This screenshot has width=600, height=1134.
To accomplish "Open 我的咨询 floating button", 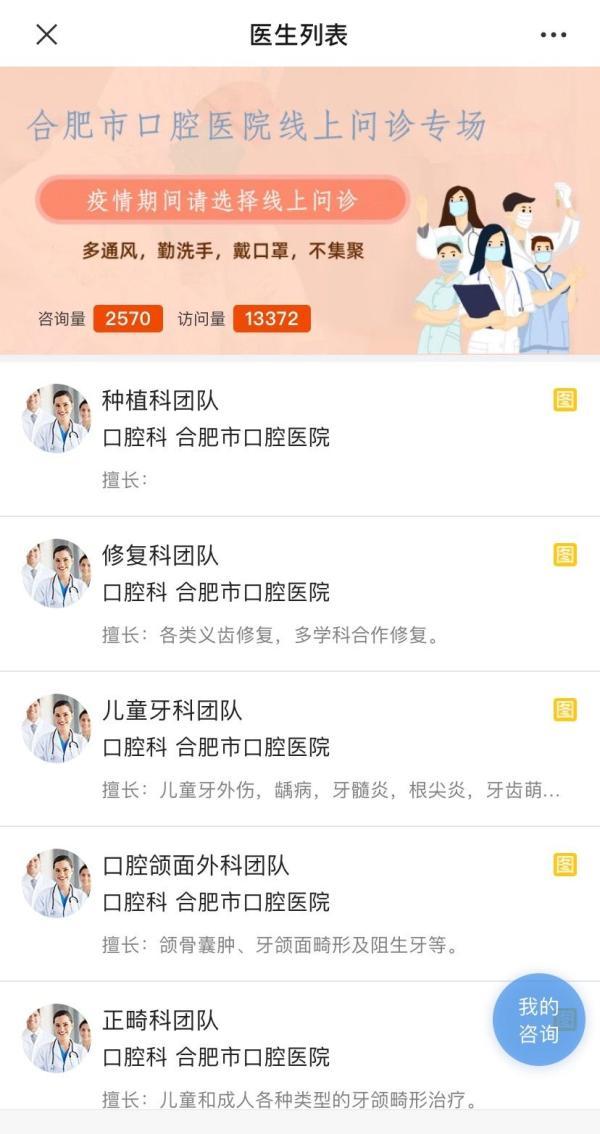I will [x=539, y=1020].
